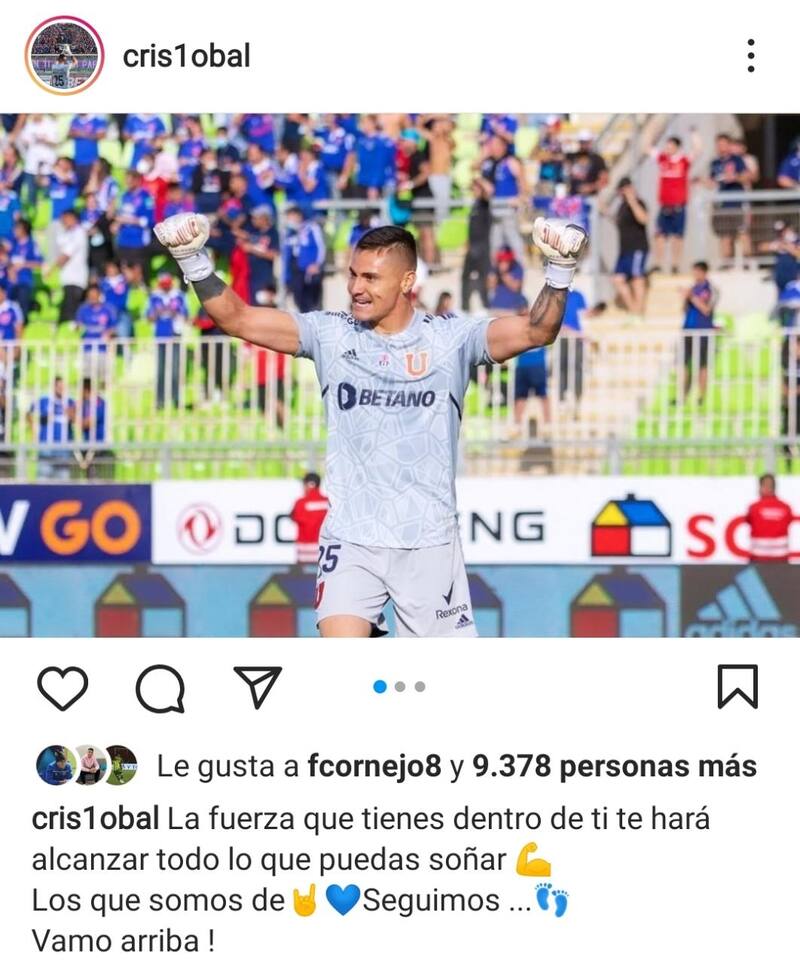Open the post's three-dot options menu
The width and height of the screenshot is (800, 964).
click(750, 56)
